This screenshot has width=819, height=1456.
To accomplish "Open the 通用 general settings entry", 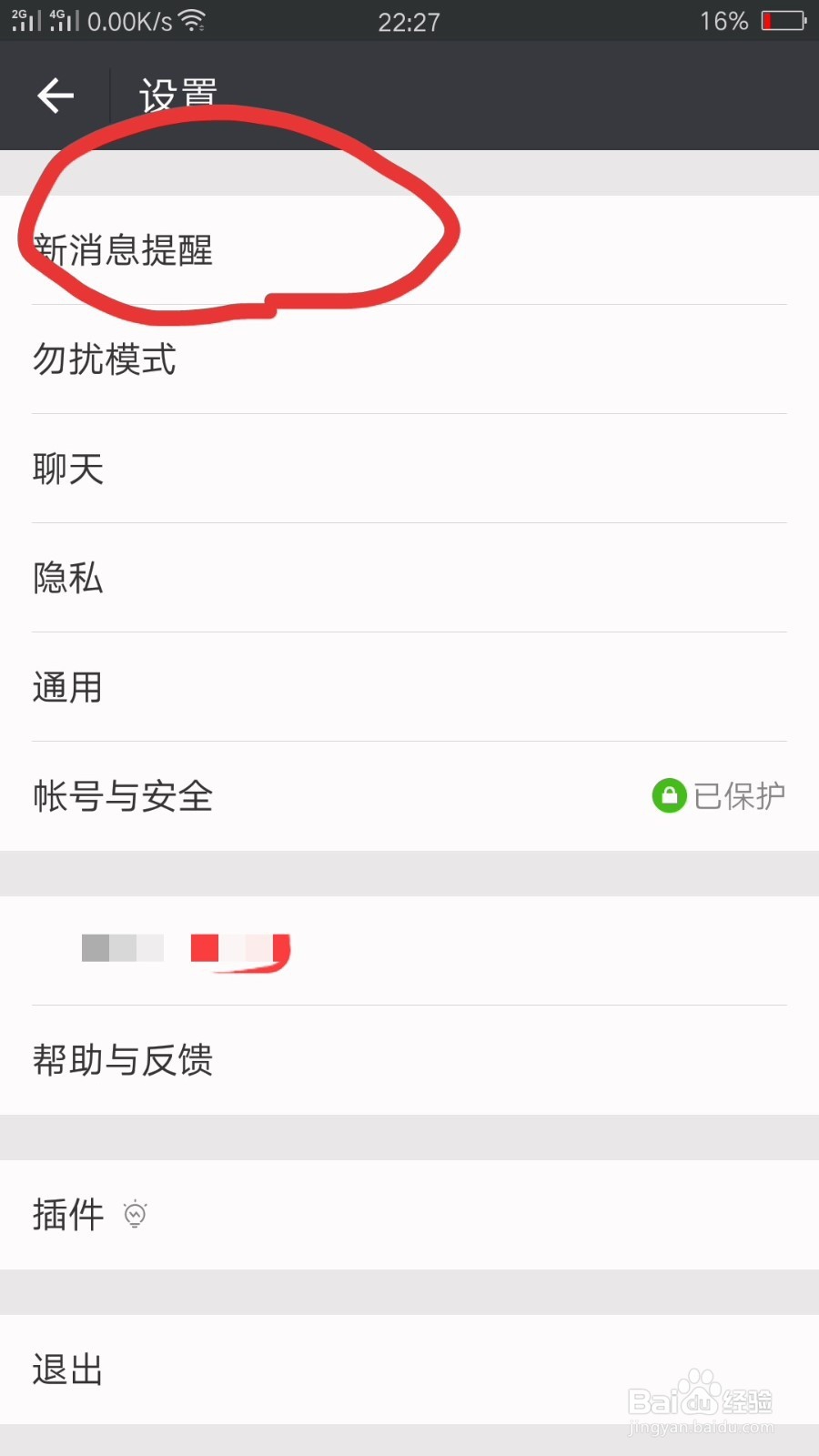I will point(68,687).
